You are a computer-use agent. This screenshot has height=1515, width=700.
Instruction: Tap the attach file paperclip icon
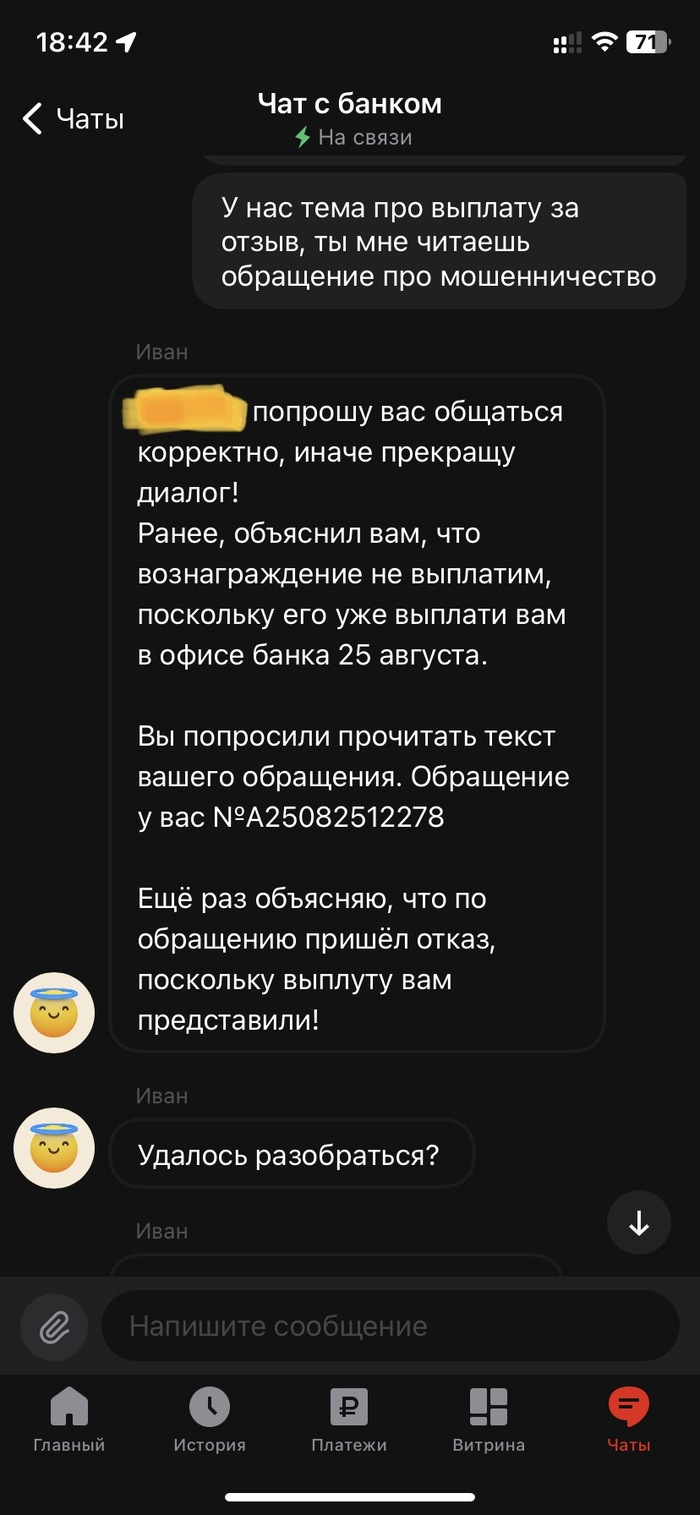pyautogui.click(x=54, y=1327)
